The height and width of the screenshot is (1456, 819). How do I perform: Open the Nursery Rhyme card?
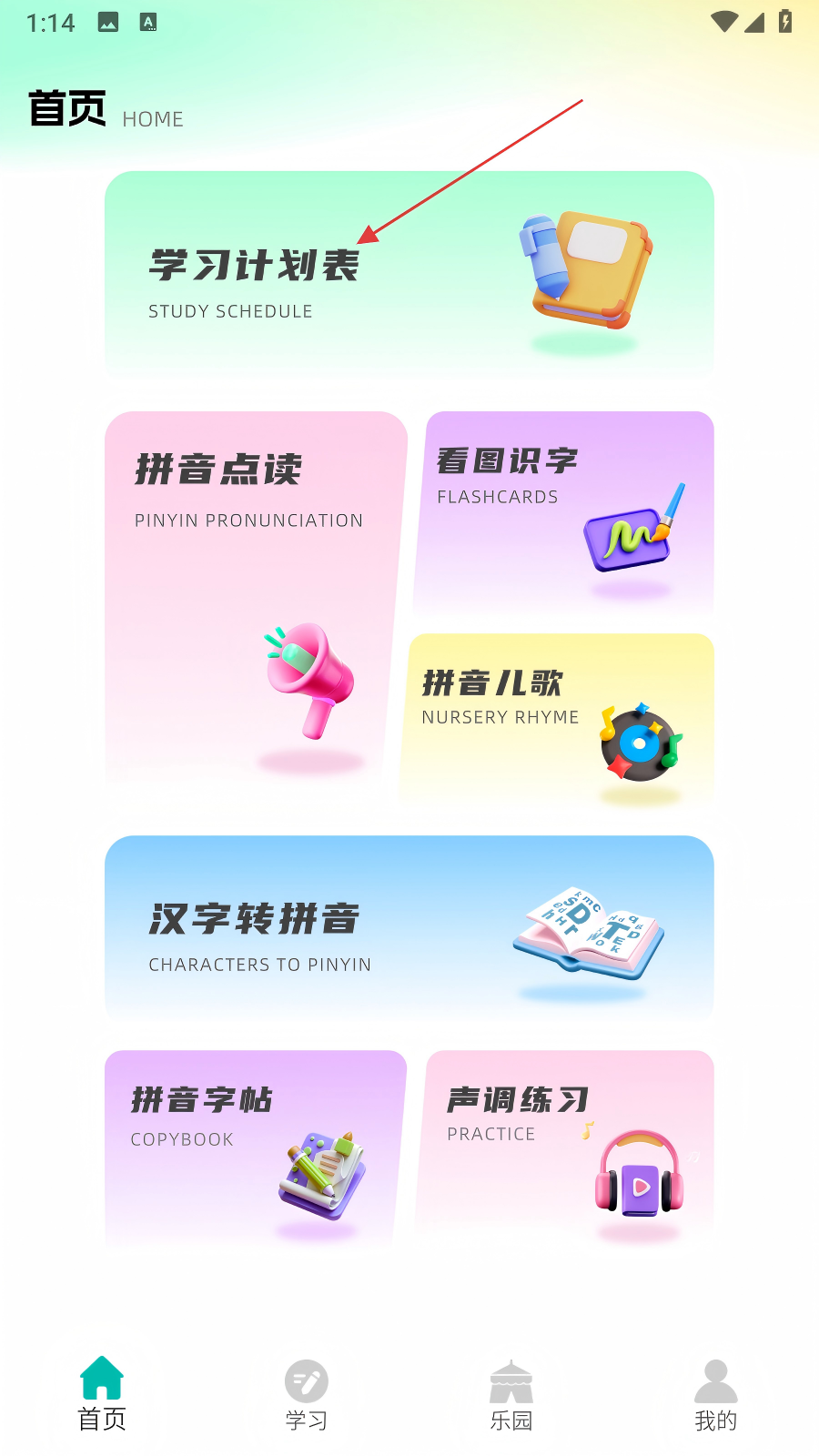[x=560, y=719]
